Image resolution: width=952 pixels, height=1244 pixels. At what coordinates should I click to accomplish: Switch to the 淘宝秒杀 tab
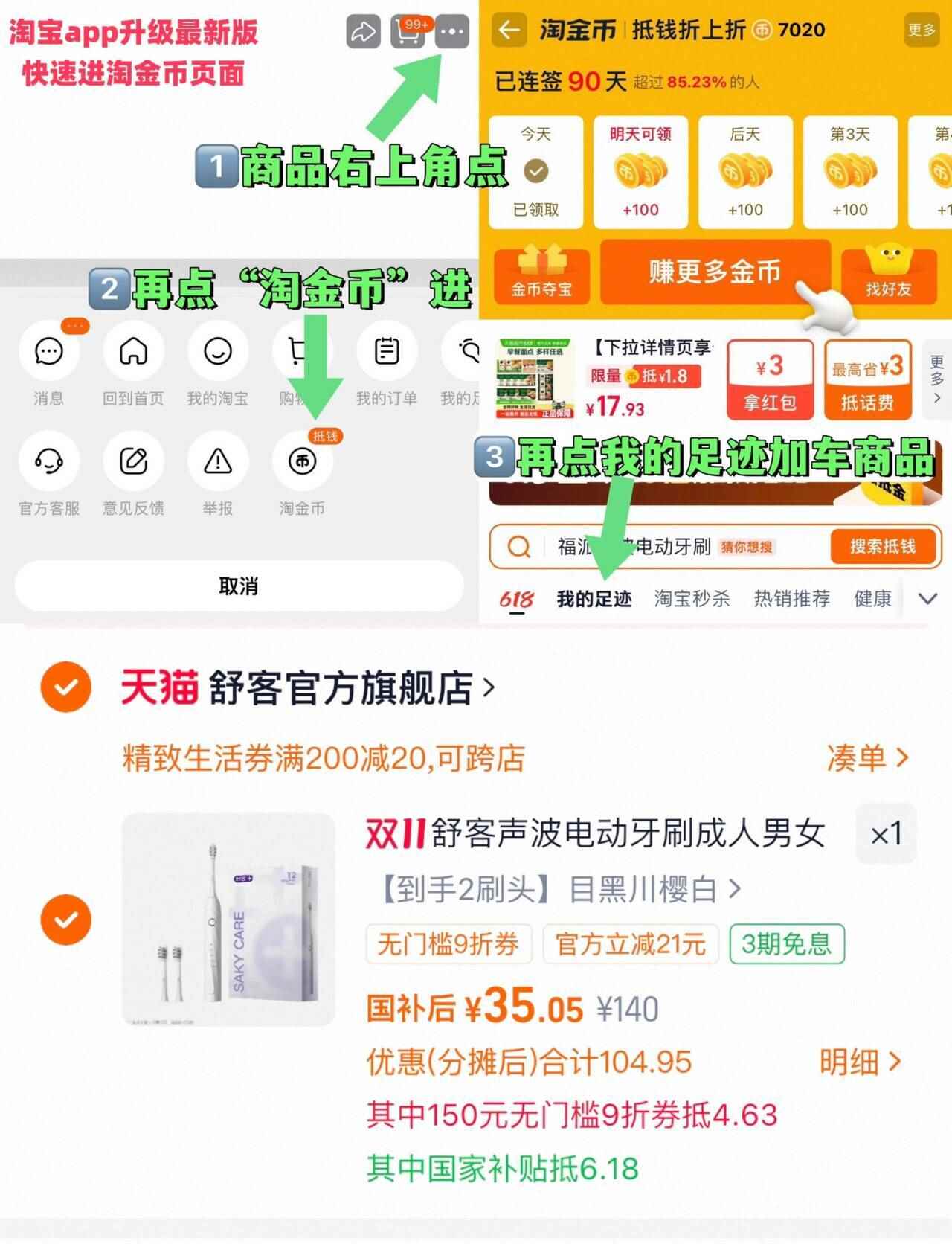(x=692, y=598)
